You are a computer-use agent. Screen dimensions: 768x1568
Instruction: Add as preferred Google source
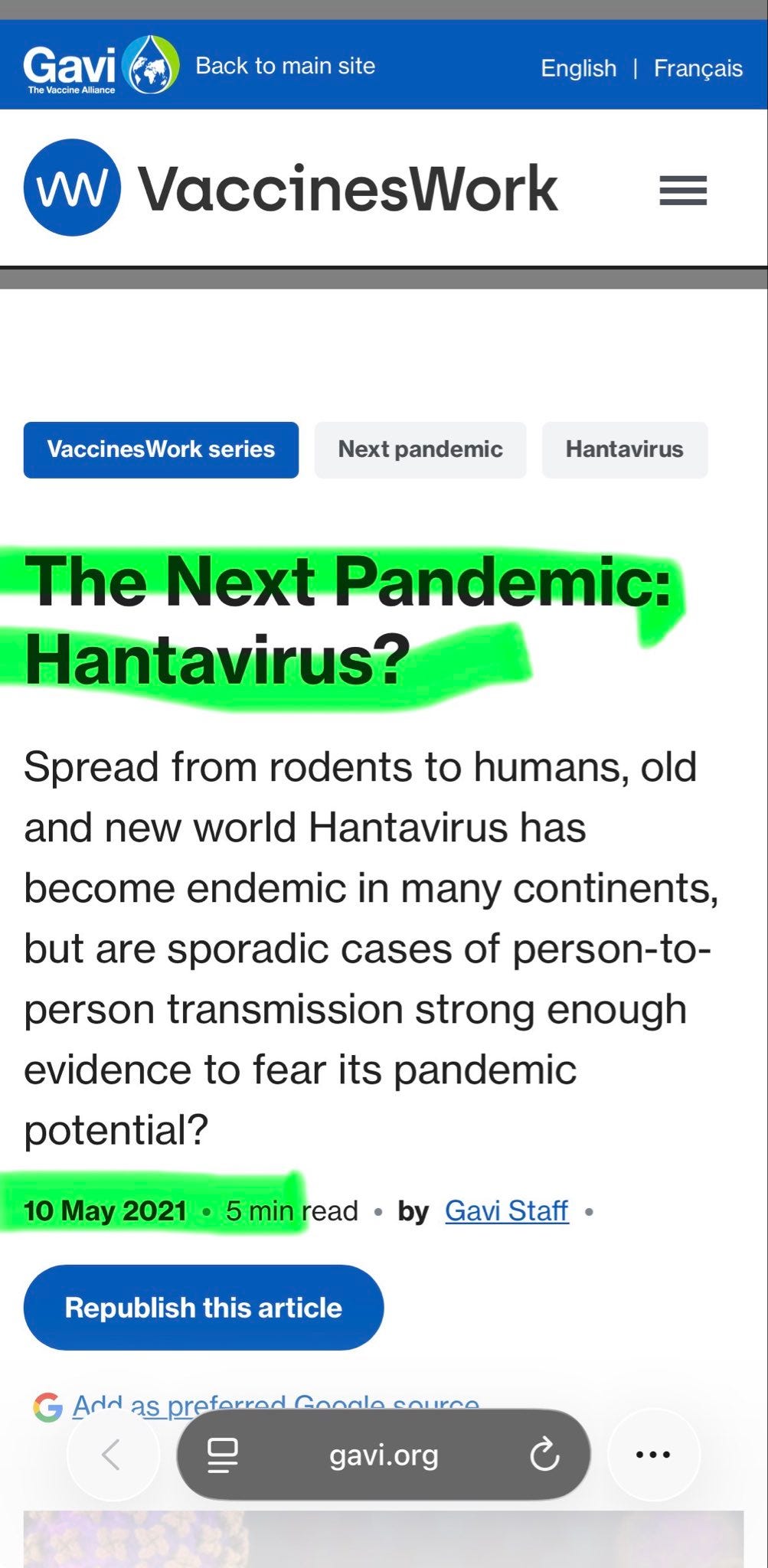276,1406
